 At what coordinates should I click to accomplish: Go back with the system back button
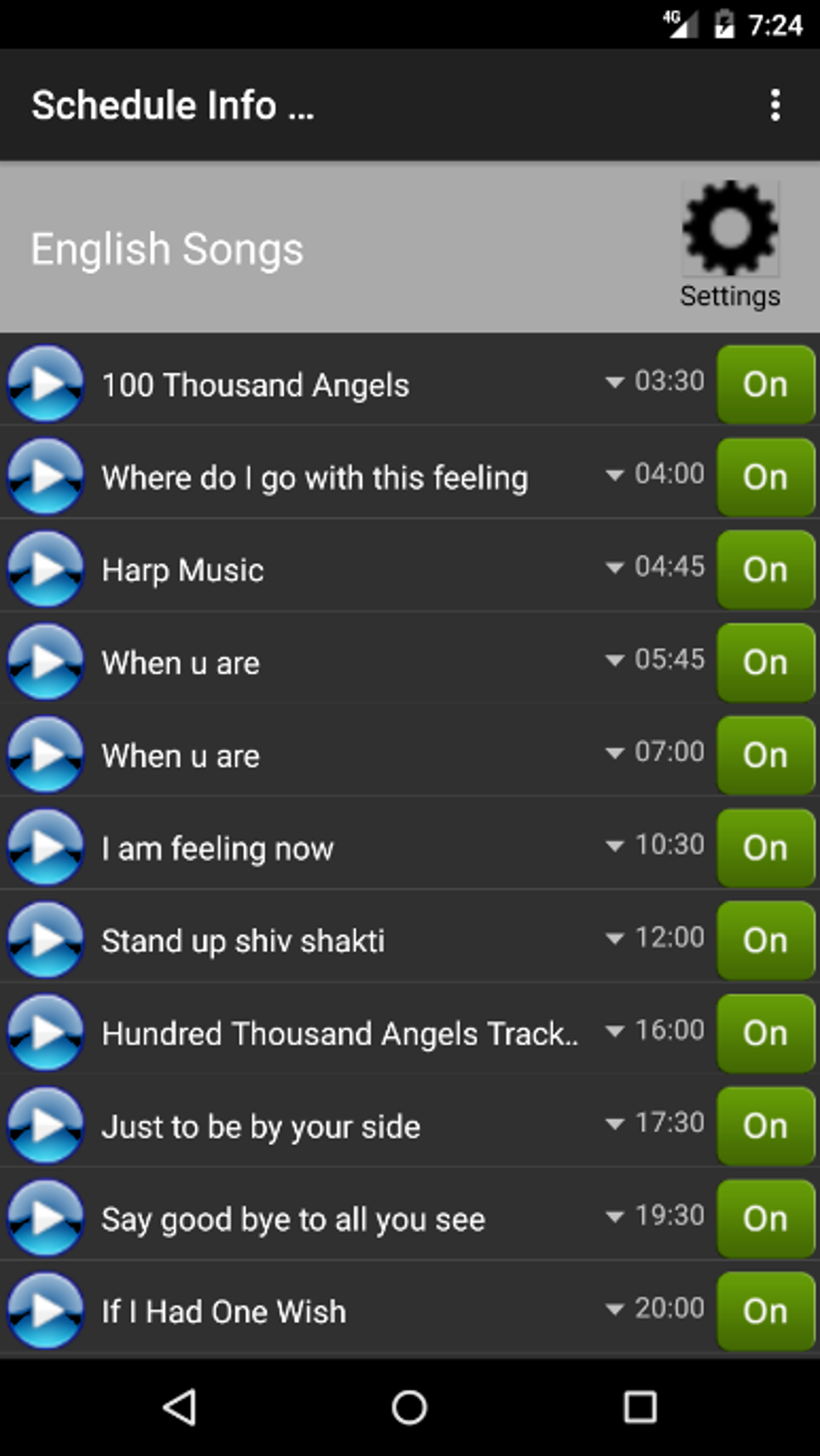pos(180,1407)
